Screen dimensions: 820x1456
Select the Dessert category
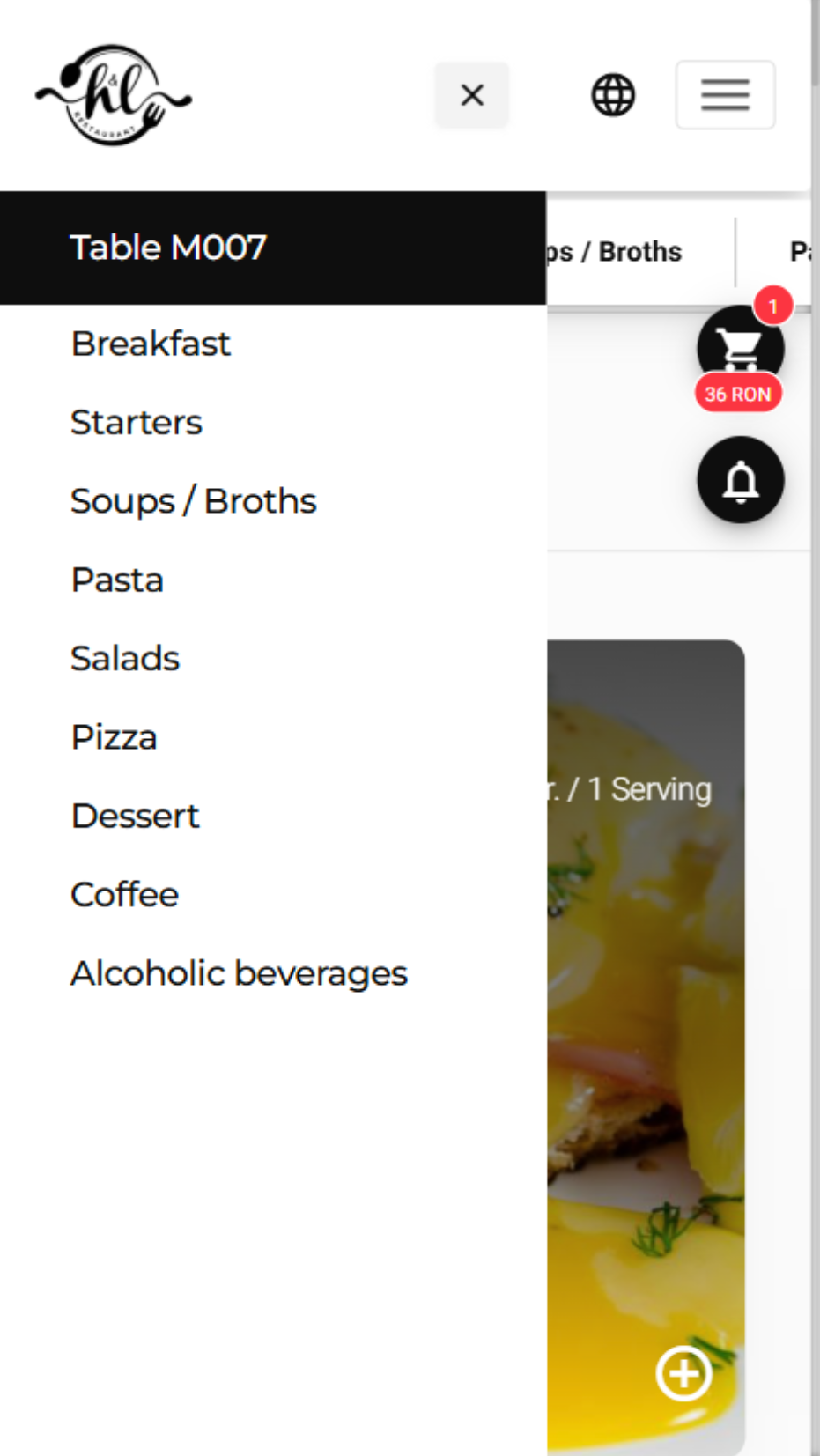pos(134,815)
